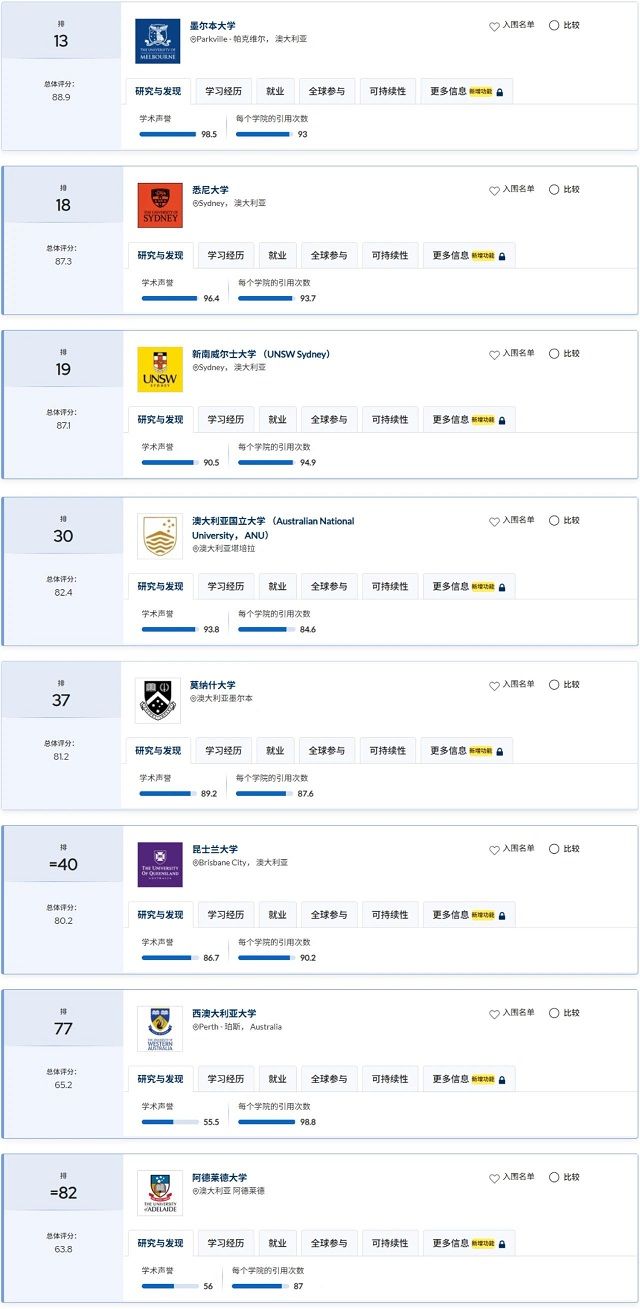Open the 学习经历 tab under 墨尔本大学
Viewport: 640px width, 1309px height.
[223, 91]
